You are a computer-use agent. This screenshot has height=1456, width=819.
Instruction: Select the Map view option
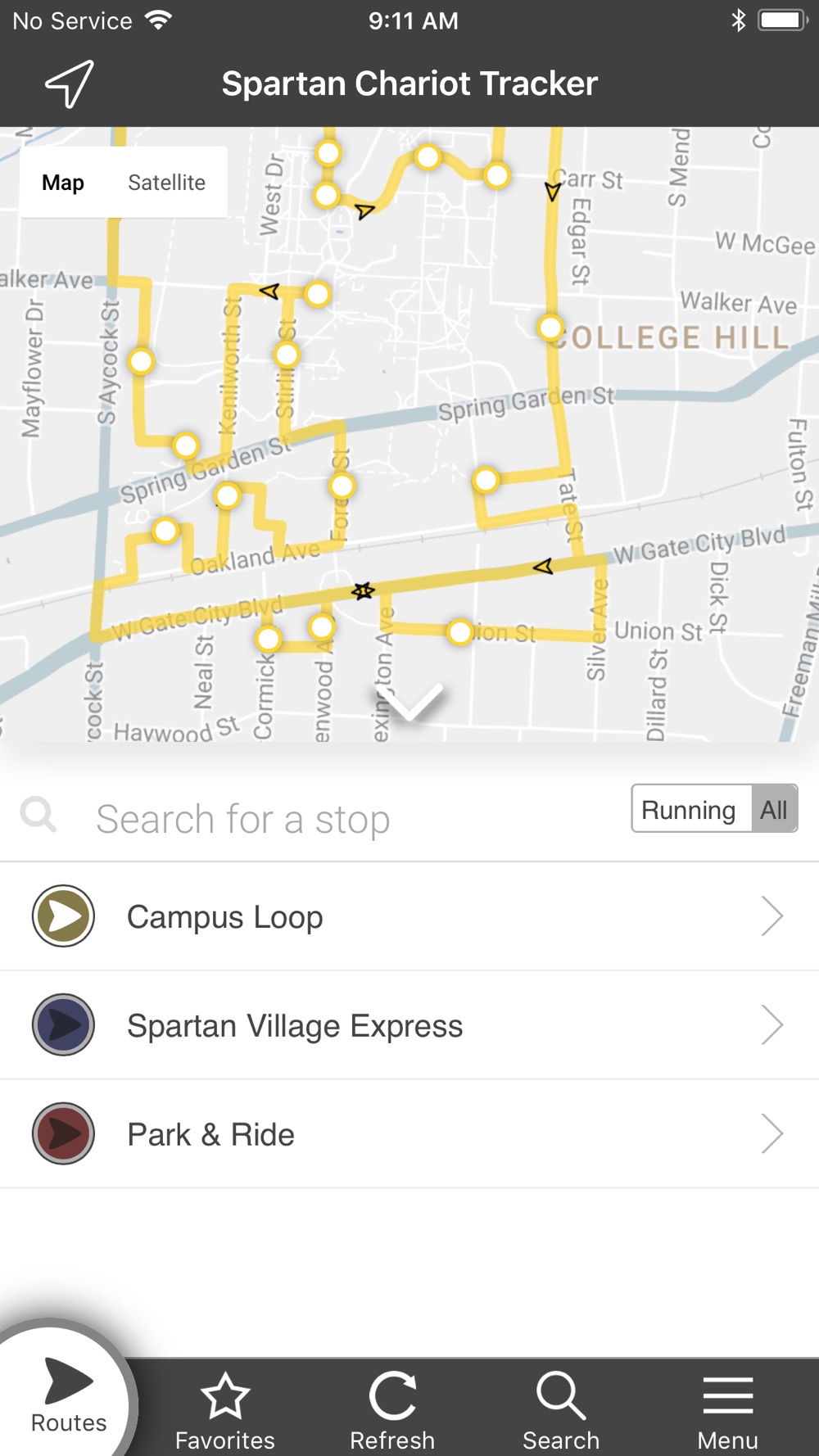point(63,183)
